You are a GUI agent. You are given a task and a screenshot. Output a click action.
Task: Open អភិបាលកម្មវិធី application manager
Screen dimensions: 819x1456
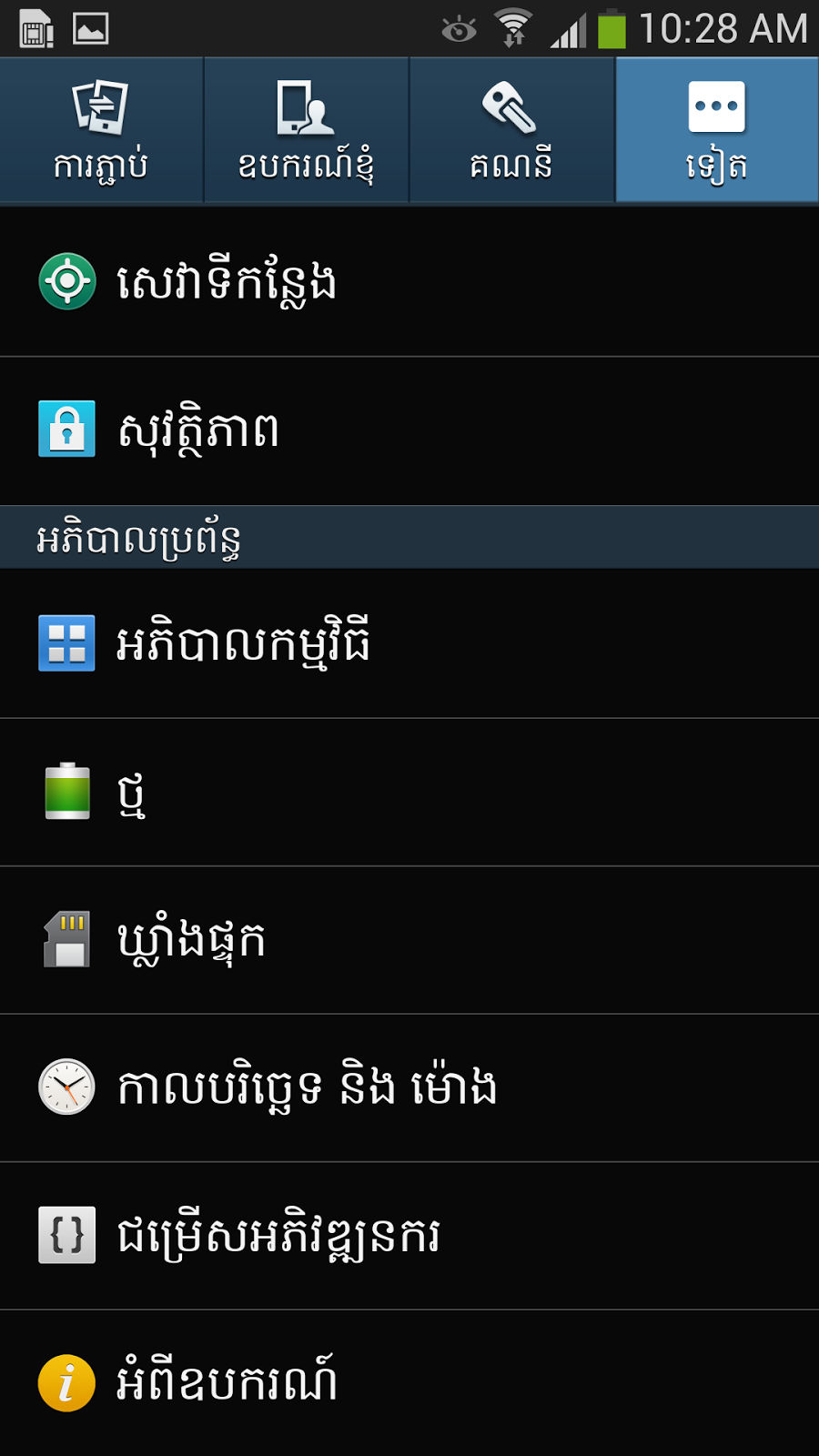(x=409, y=643)
